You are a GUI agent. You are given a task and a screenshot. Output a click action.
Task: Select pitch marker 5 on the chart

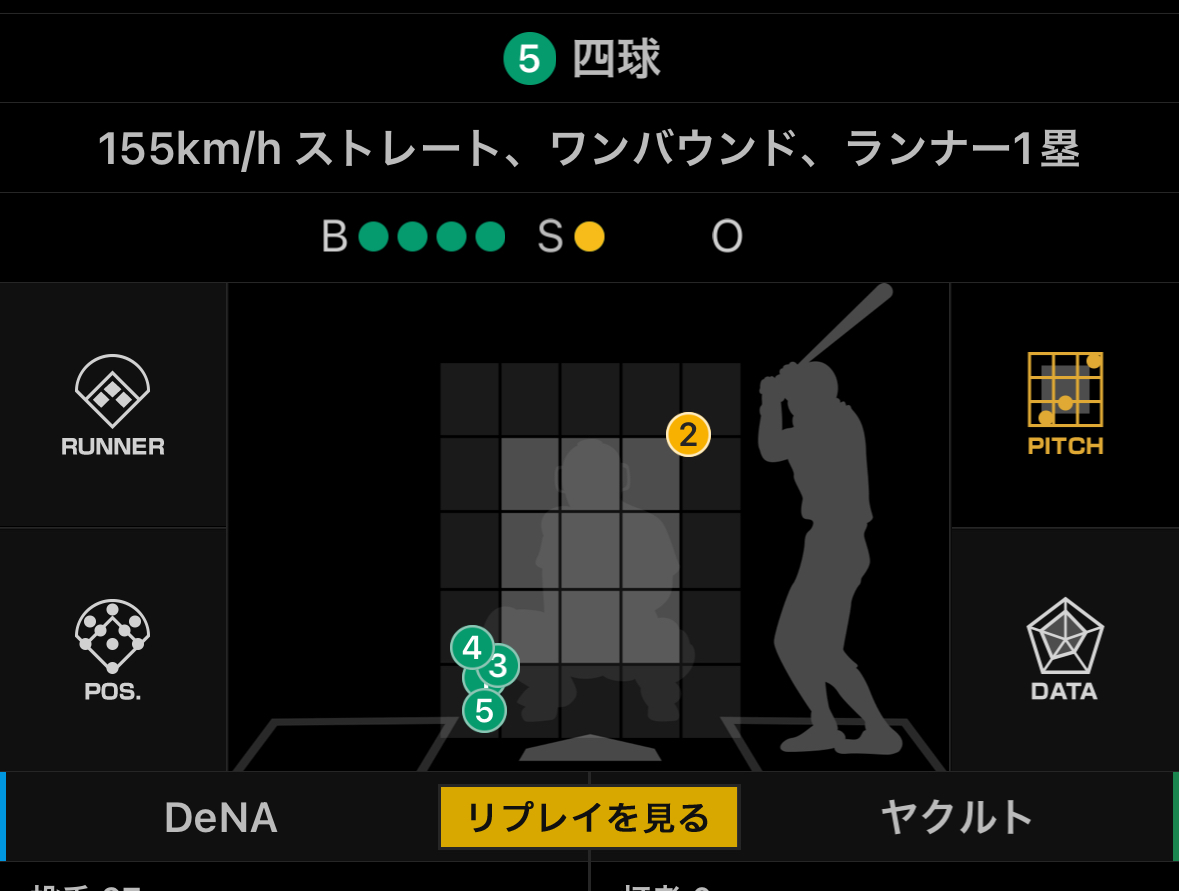tap(484, 712)
